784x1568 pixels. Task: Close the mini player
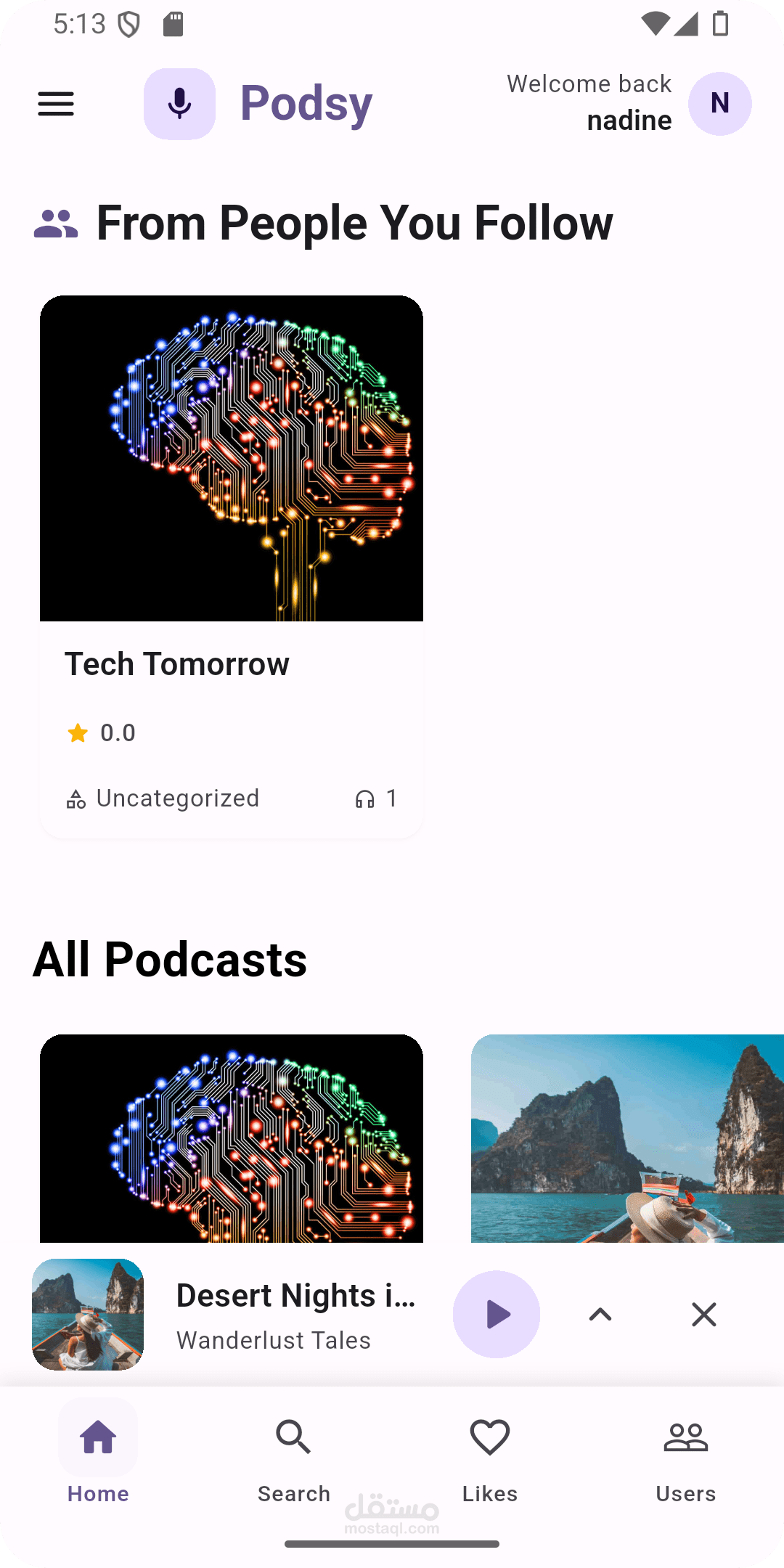[x=703, y=1314]
